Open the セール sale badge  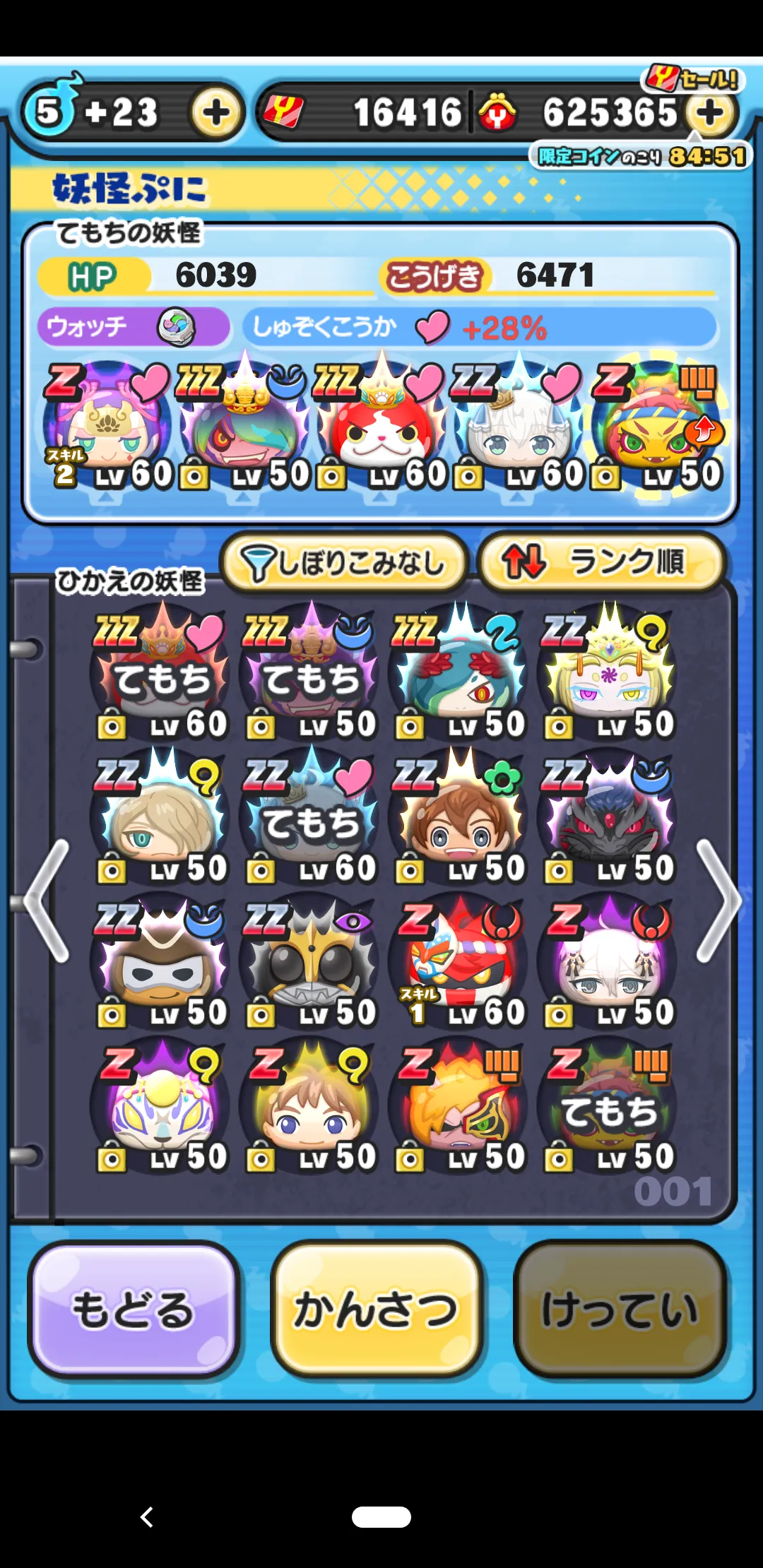(x=693, y=78)
